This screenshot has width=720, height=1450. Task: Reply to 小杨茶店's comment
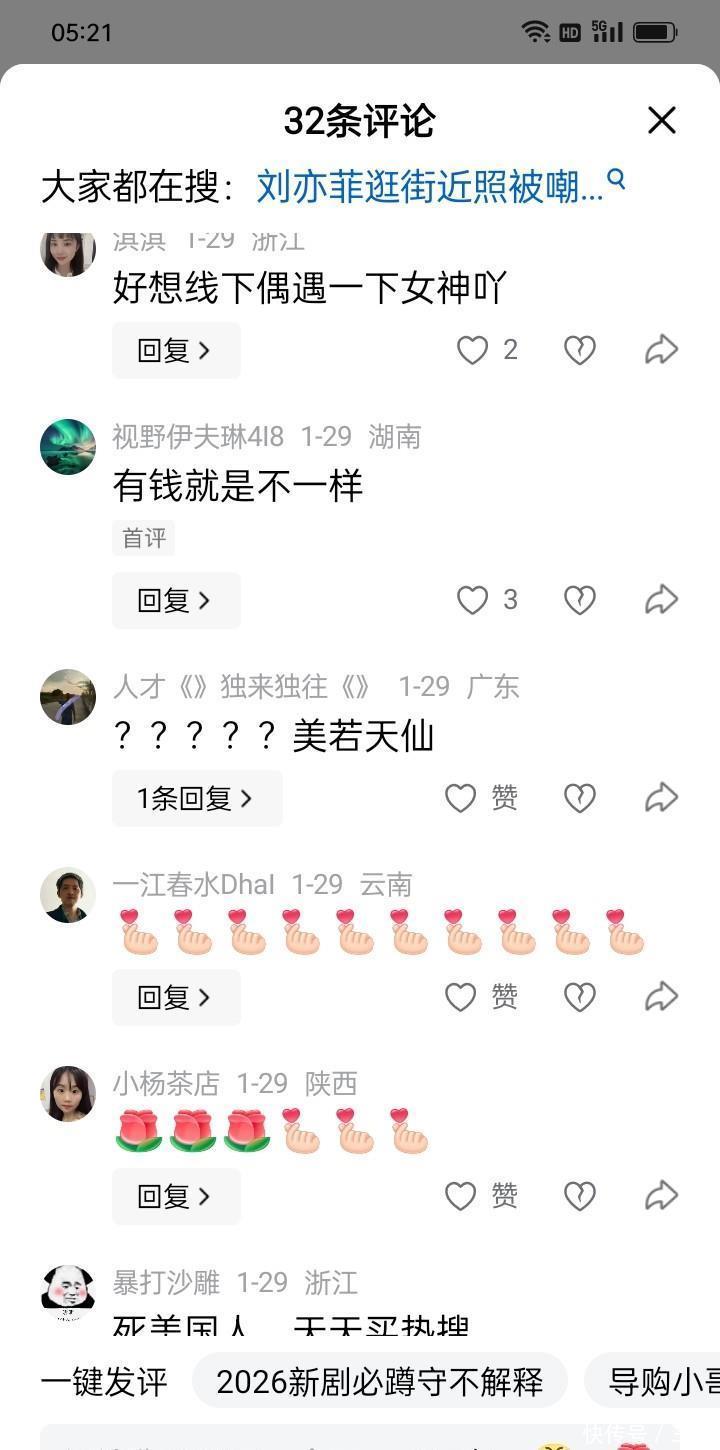tap(176, 1196)
